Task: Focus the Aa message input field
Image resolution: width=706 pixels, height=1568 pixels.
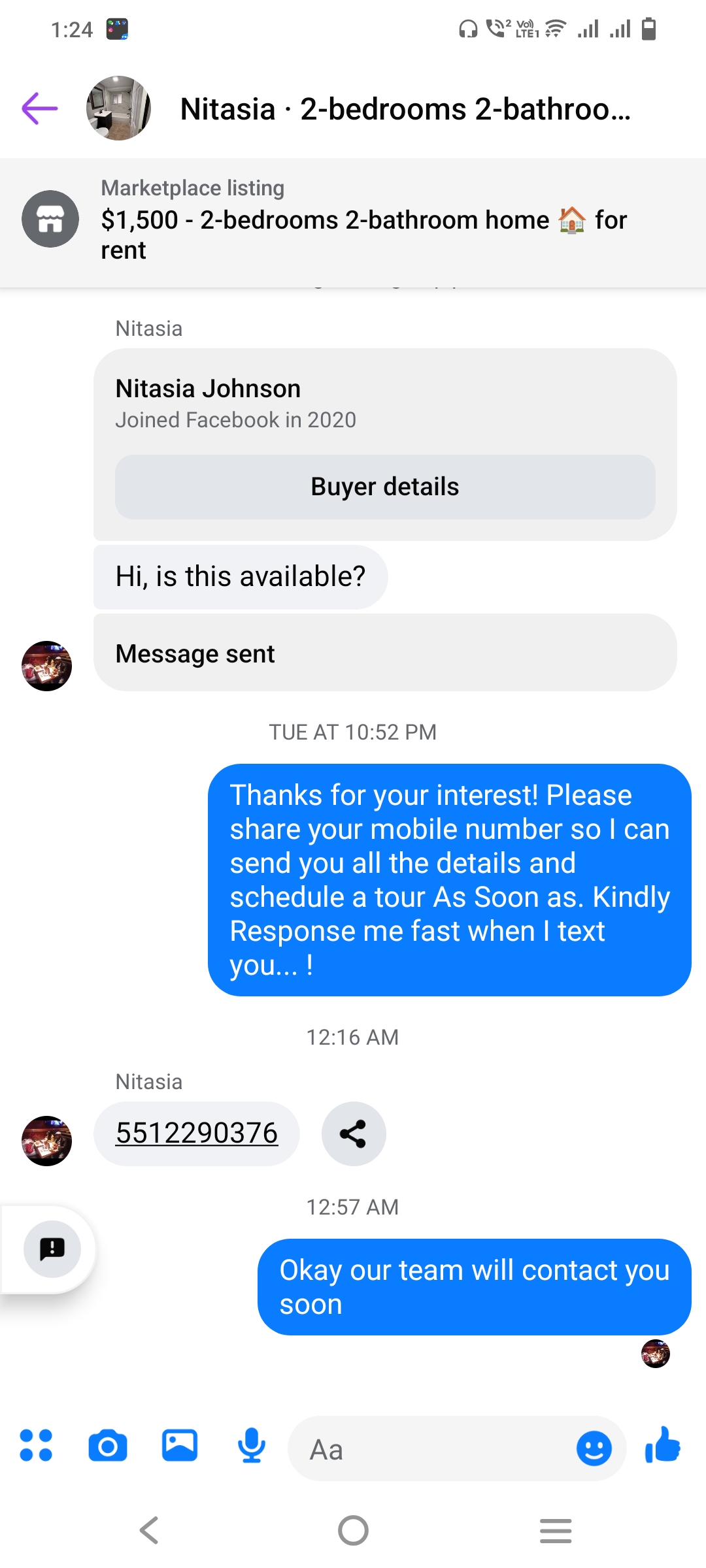Action: (x=431, y=1449)
